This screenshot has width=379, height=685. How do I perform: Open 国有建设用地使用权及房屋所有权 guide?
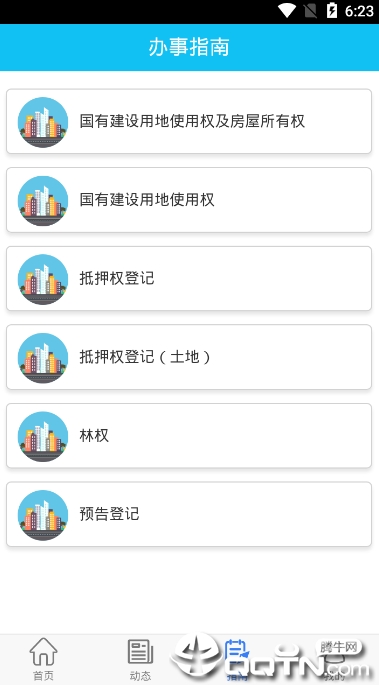coord(189,121)
